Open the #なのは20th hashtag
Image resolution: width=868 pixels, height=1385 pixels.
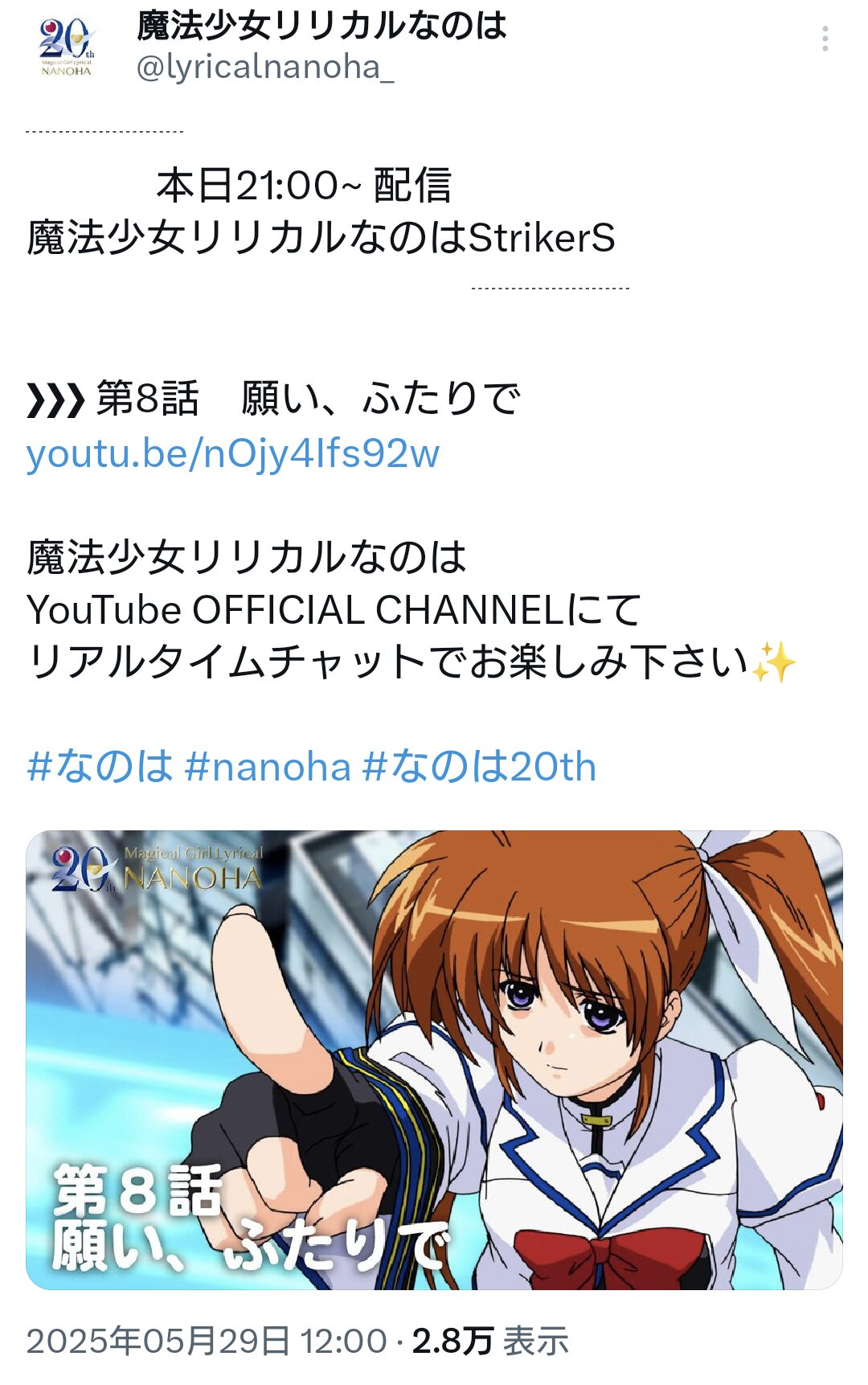click(x=480, y=766)
